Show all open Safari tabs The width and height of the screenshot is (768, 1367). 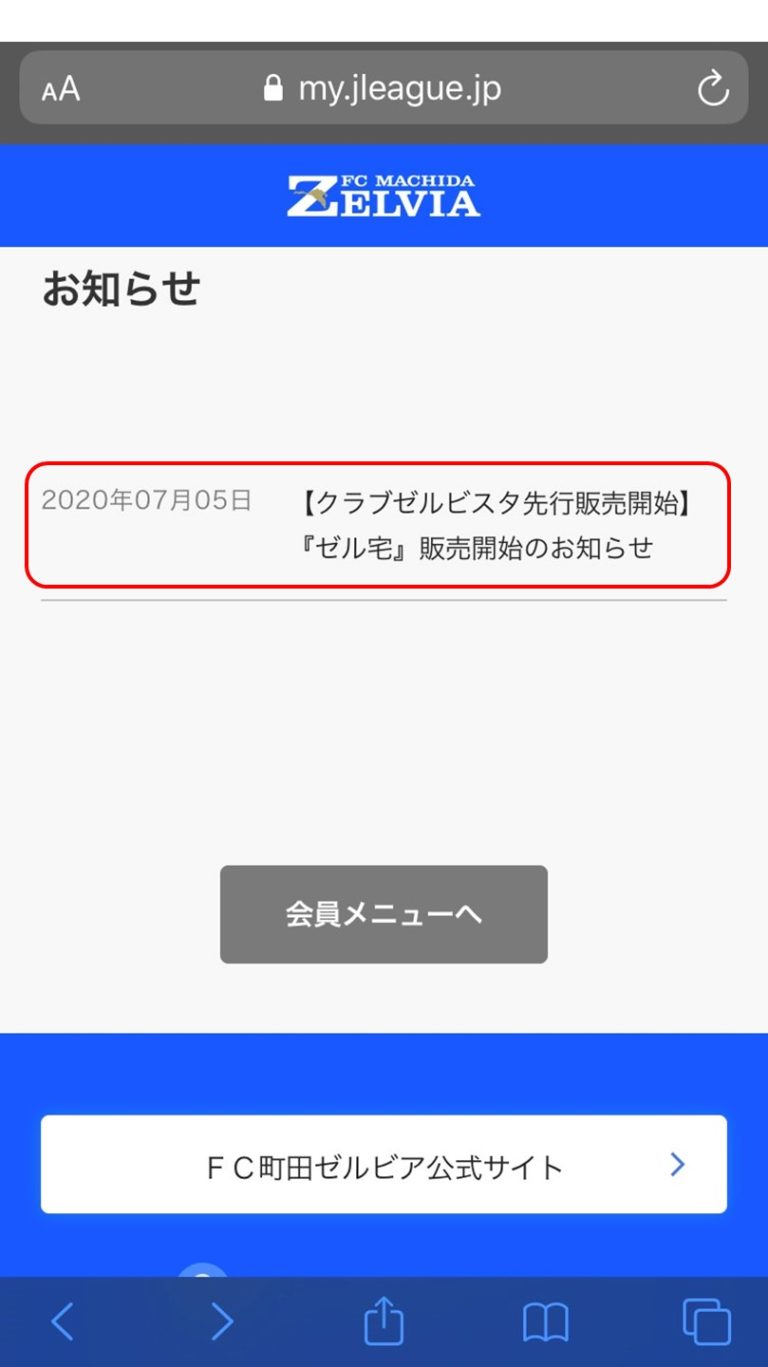click(706, 1322)
